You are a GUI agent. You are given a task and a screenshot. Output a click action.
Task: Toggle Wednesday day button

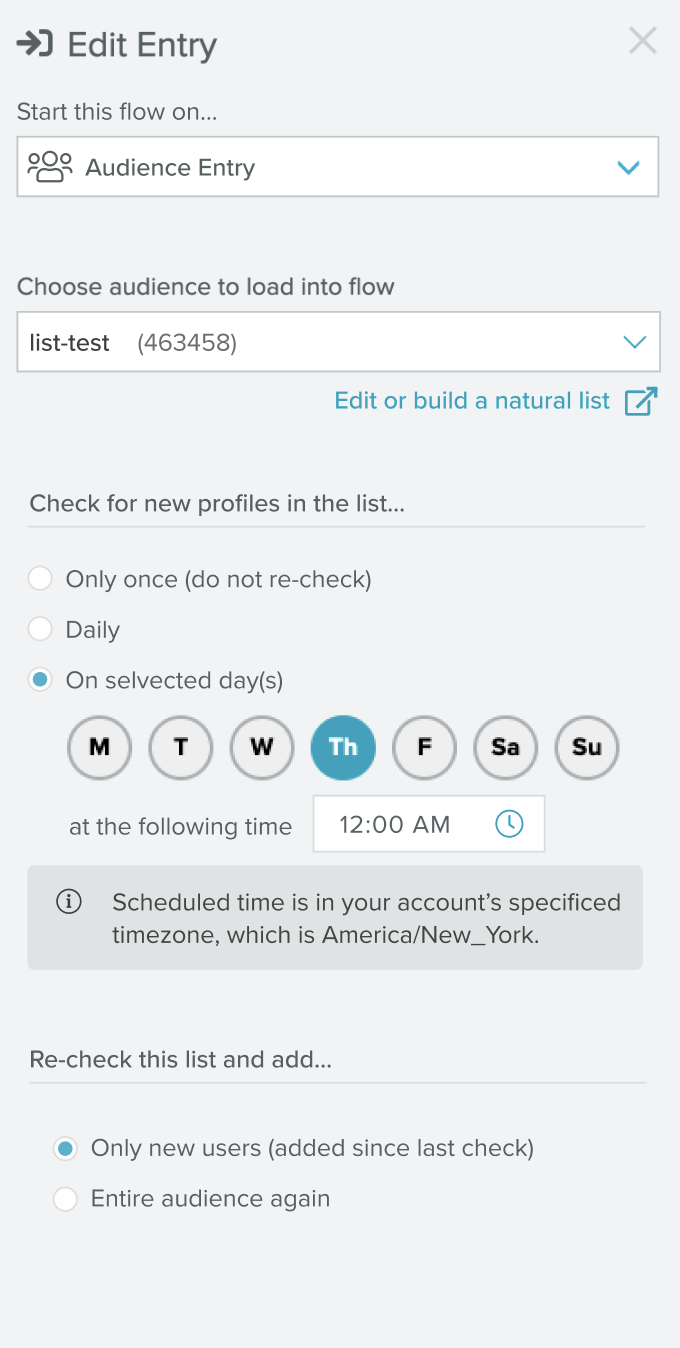click(262, 747)
